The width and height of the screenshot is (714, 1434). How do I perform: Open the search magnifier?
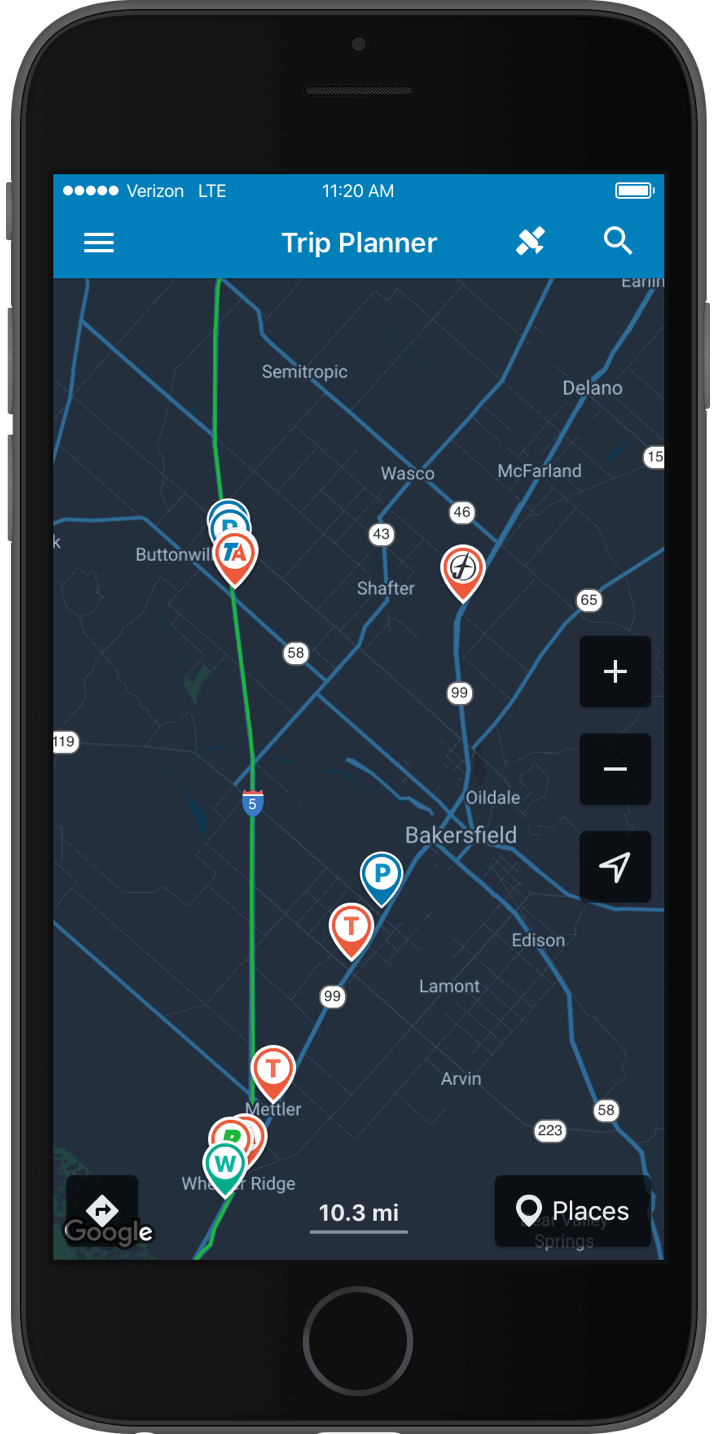click(x=618, y=241)
